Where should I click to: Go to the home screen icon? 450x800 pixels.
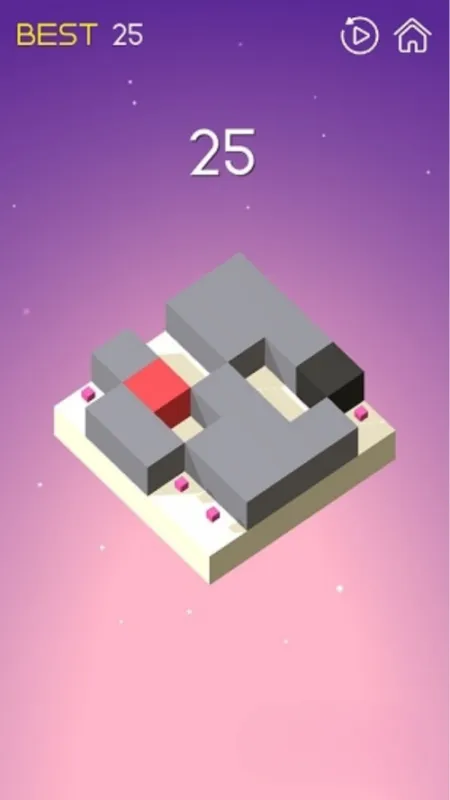tap(412, 35)
